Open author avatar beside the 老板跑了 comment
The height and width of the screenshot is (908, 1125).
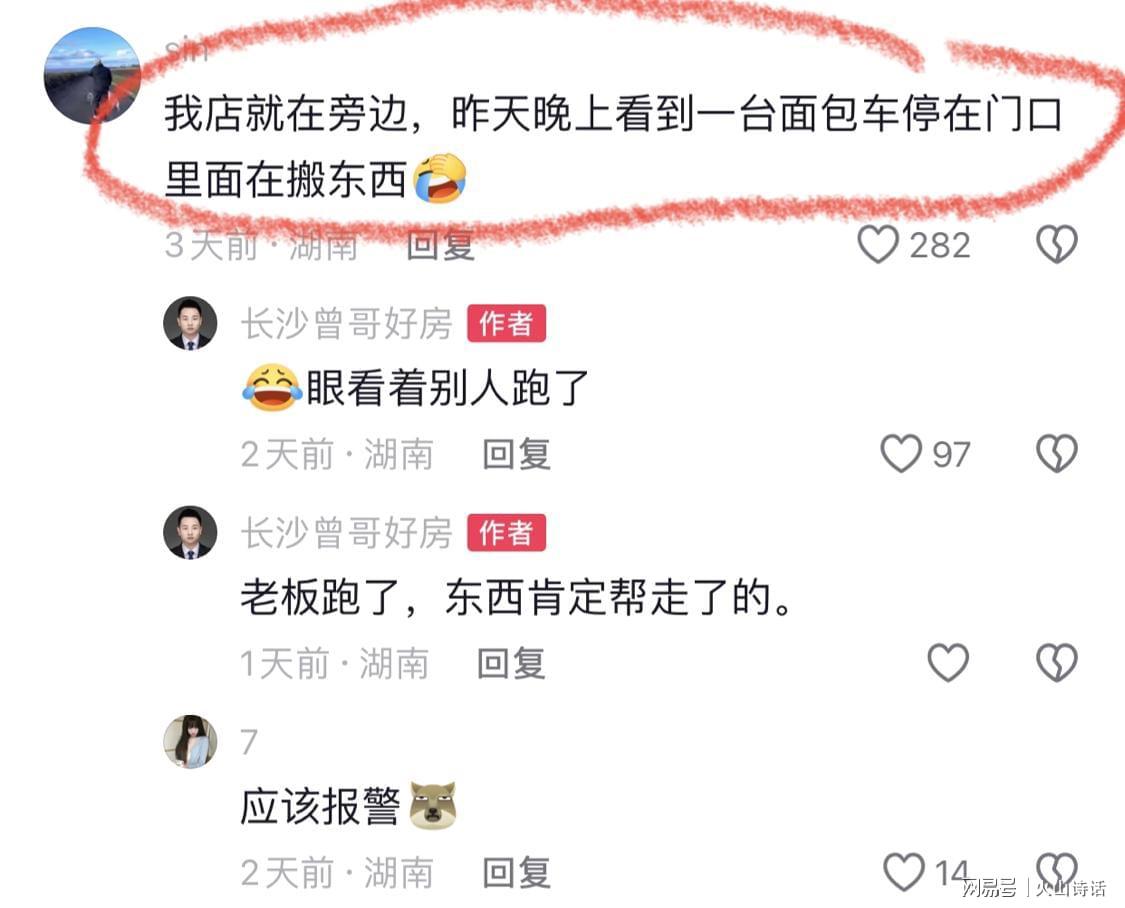pyautogui.click(x=190, y=532)
